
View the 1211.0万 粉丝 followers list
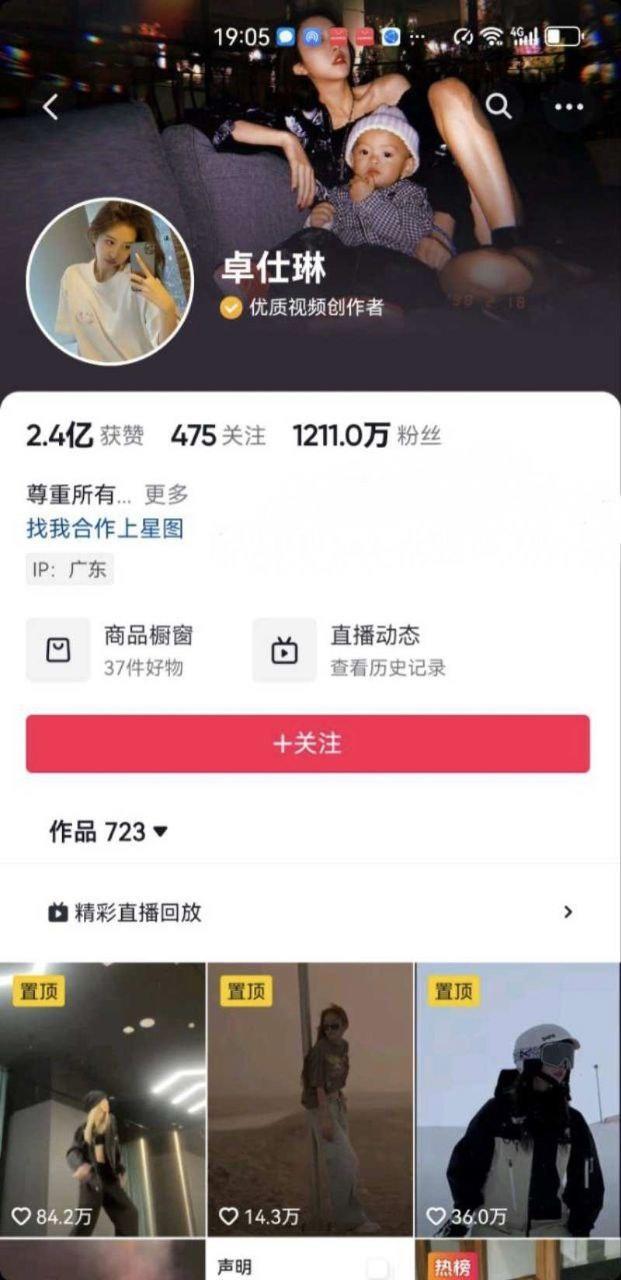(x=366, y=436)
